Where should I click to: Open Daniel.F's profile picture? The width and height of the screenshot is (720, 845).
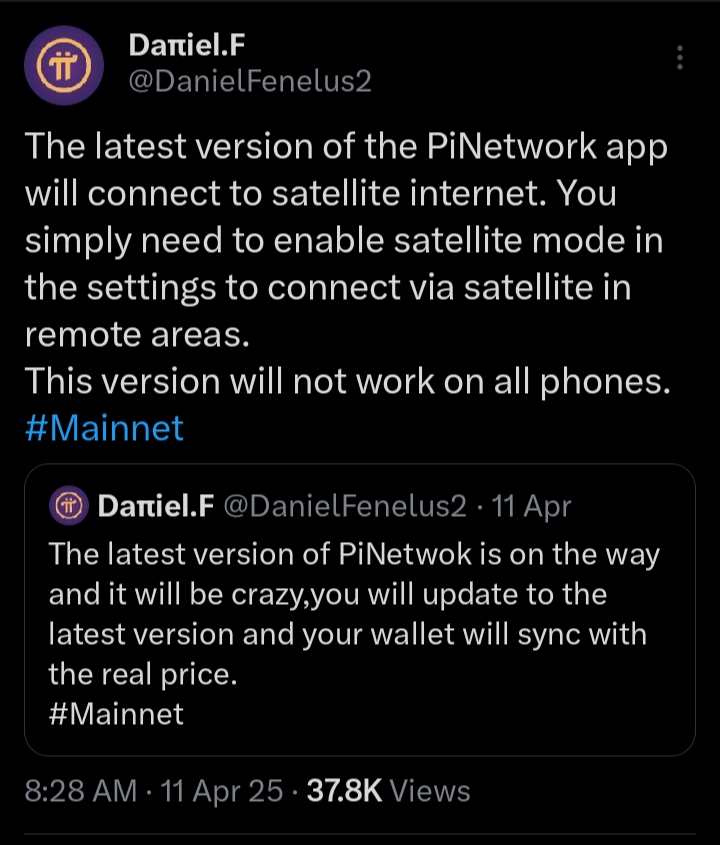[x=64, y=66]
